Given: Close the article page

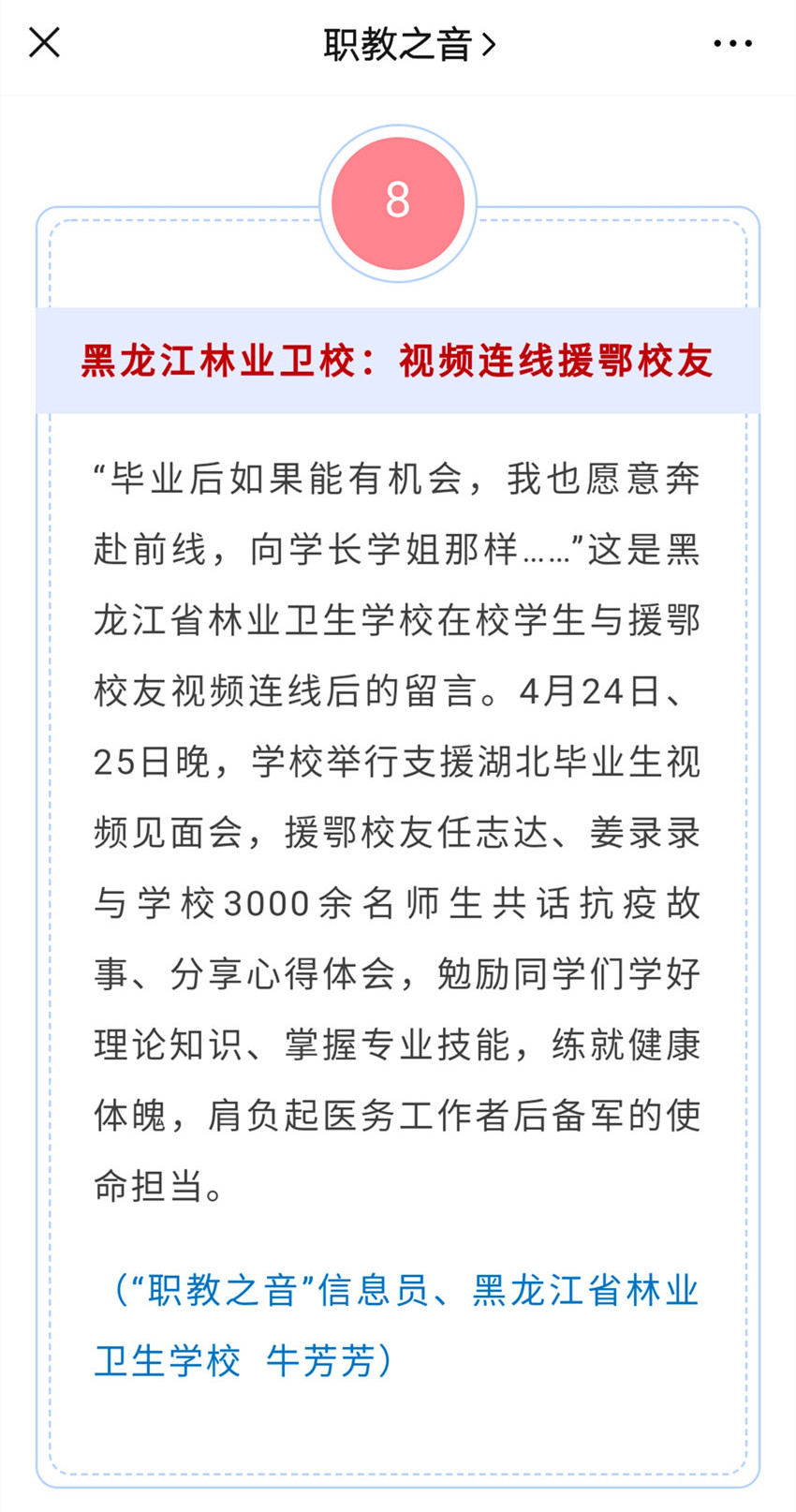Looking at the screenshot, I should click(x=44, y=42).
